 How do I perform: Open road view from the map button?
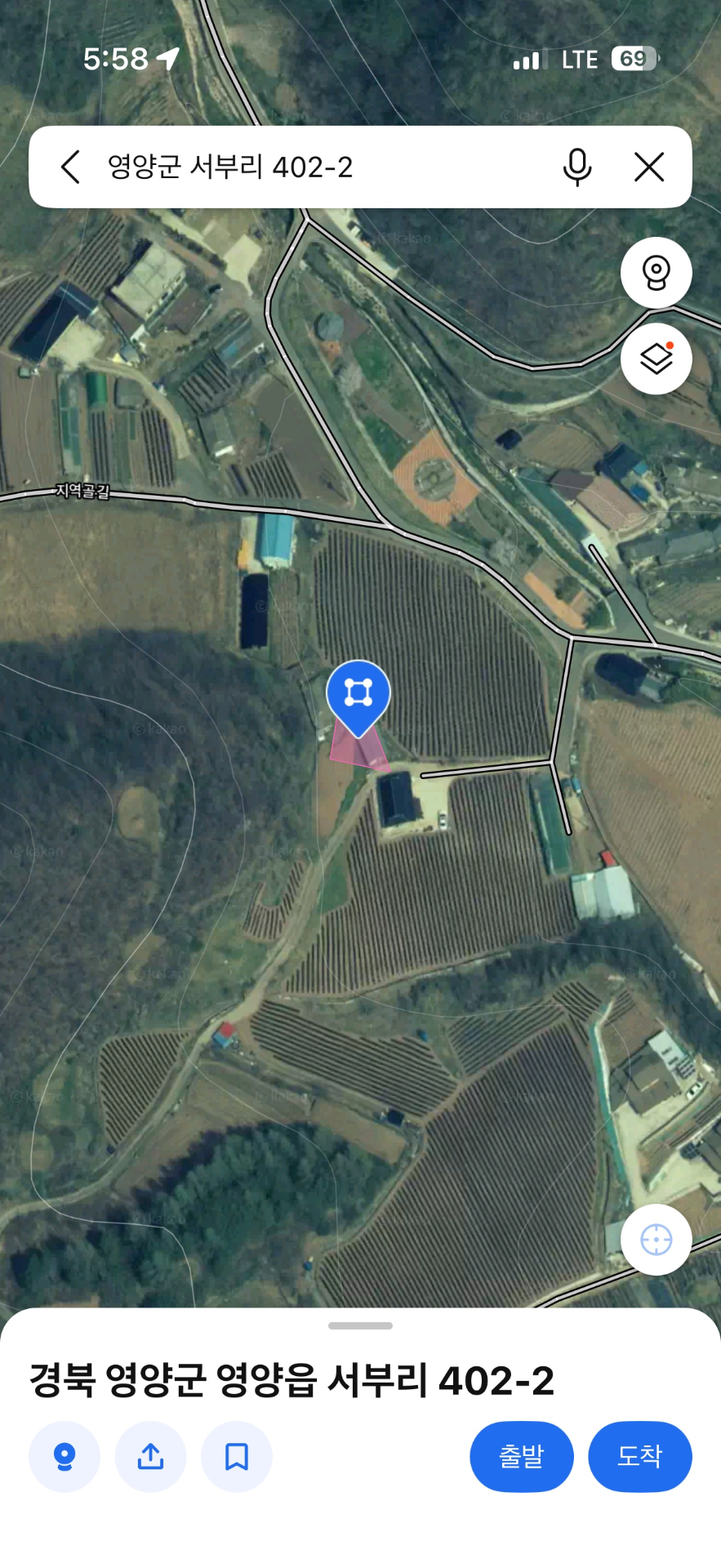click(656, 272)
